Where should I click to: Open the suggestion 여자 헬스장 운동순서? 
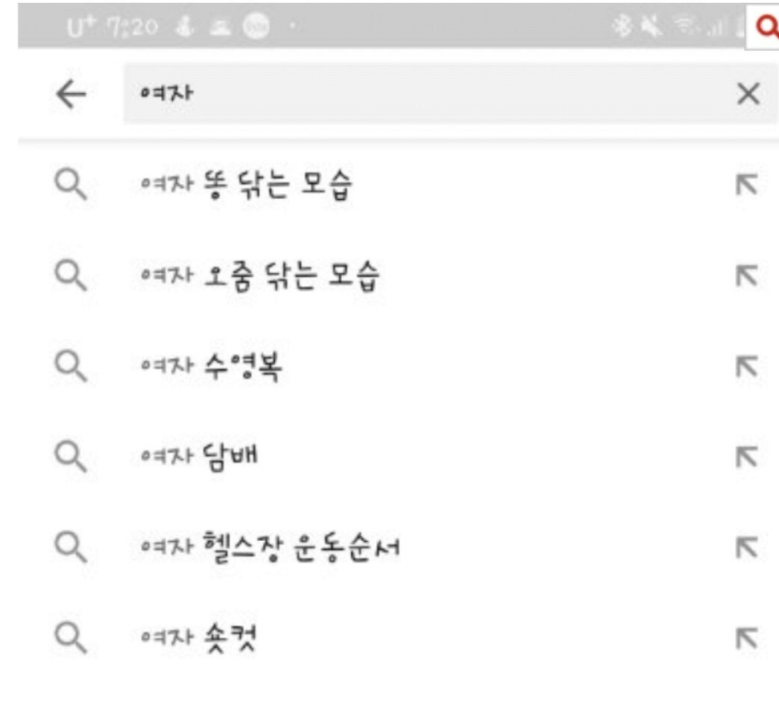271,548
